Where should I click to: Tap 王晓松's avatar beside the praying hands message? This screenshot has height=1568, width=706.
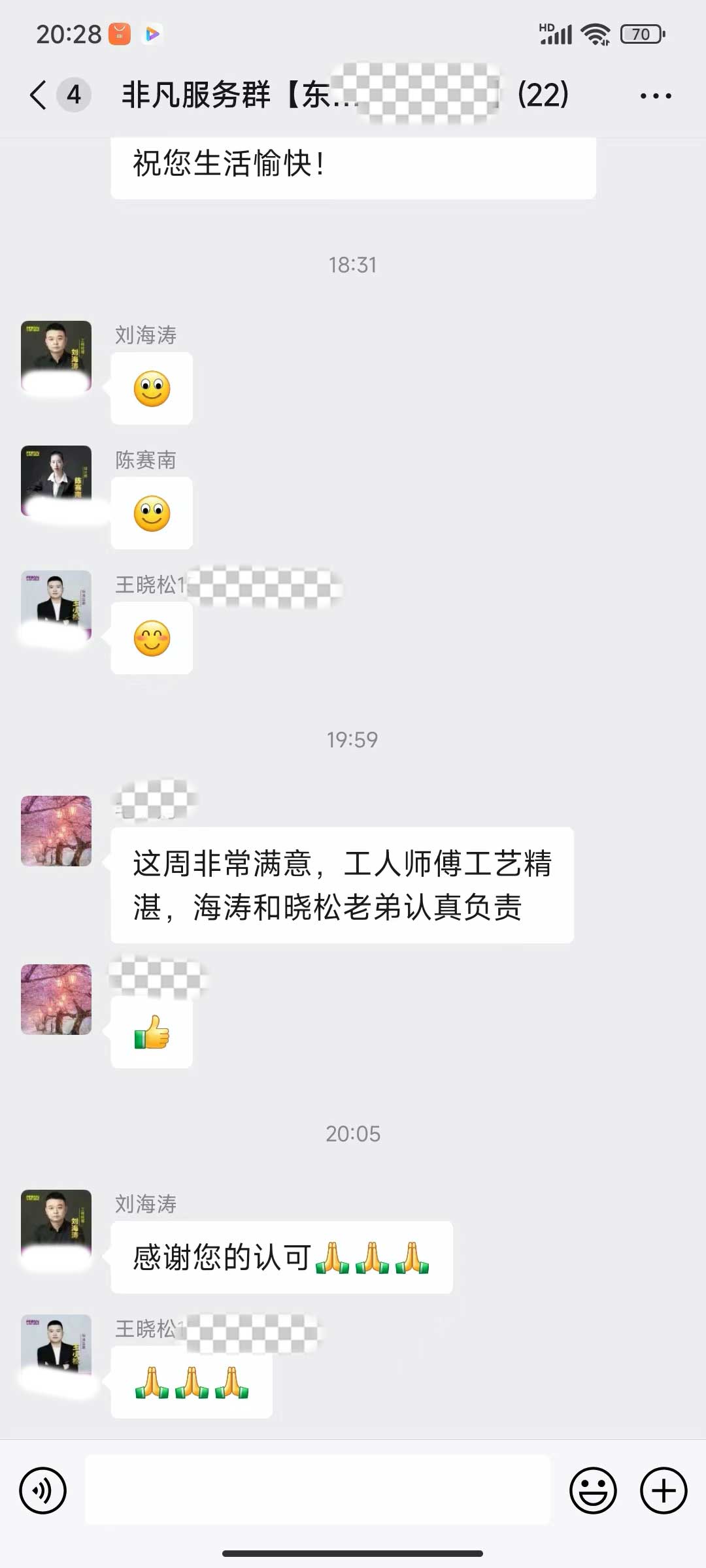tap(56, 1349)
